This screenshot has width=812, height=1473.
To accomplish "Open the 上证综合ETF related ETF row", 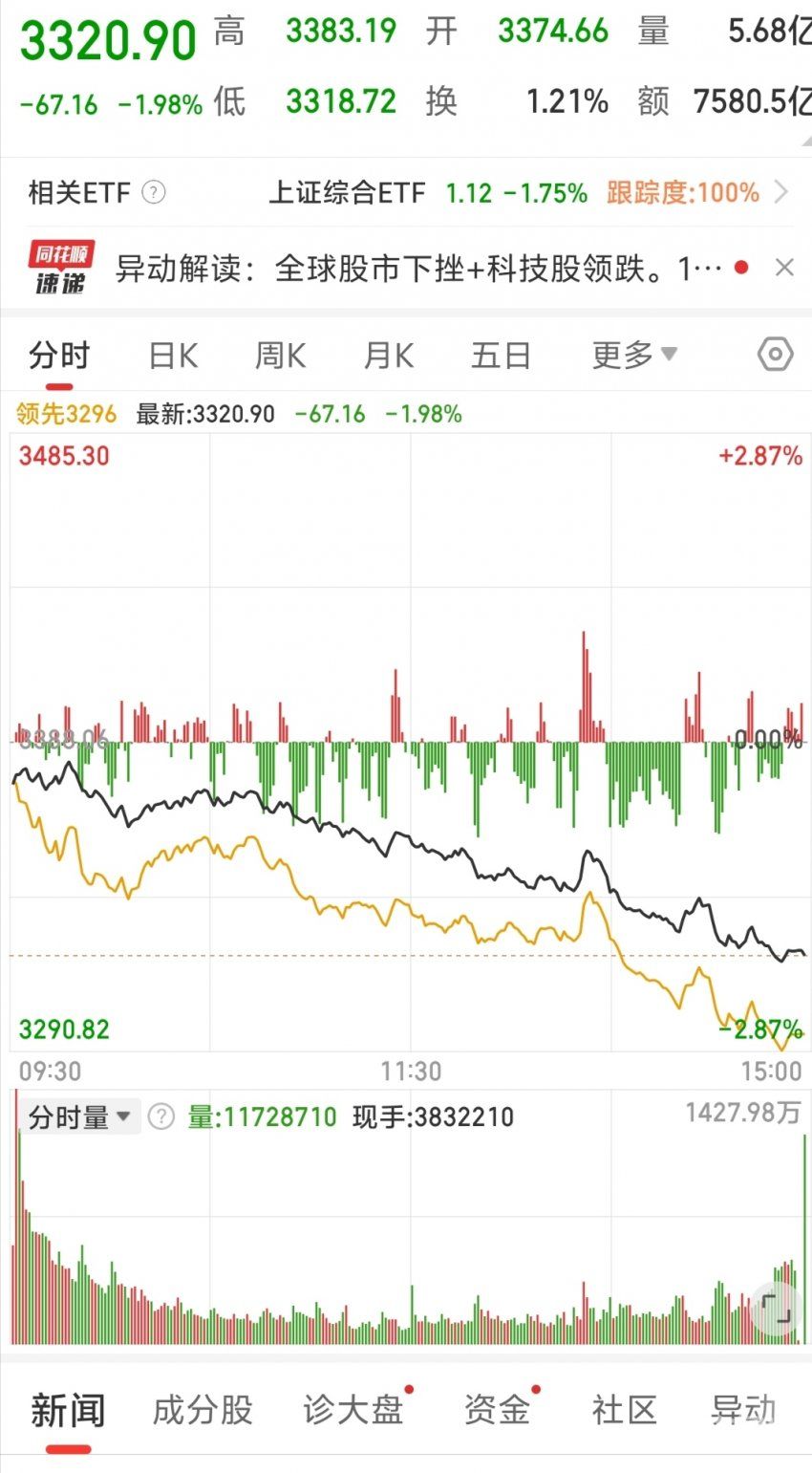I will (x=406, y=193).
